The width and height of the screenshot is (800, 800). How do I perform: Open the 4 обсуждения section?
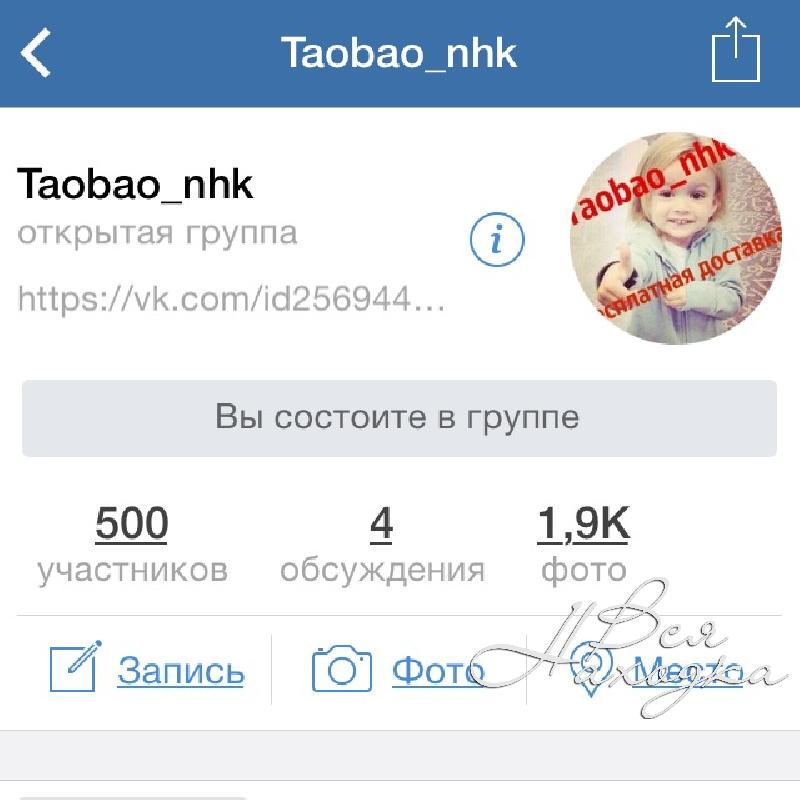[x=382, y=543]
